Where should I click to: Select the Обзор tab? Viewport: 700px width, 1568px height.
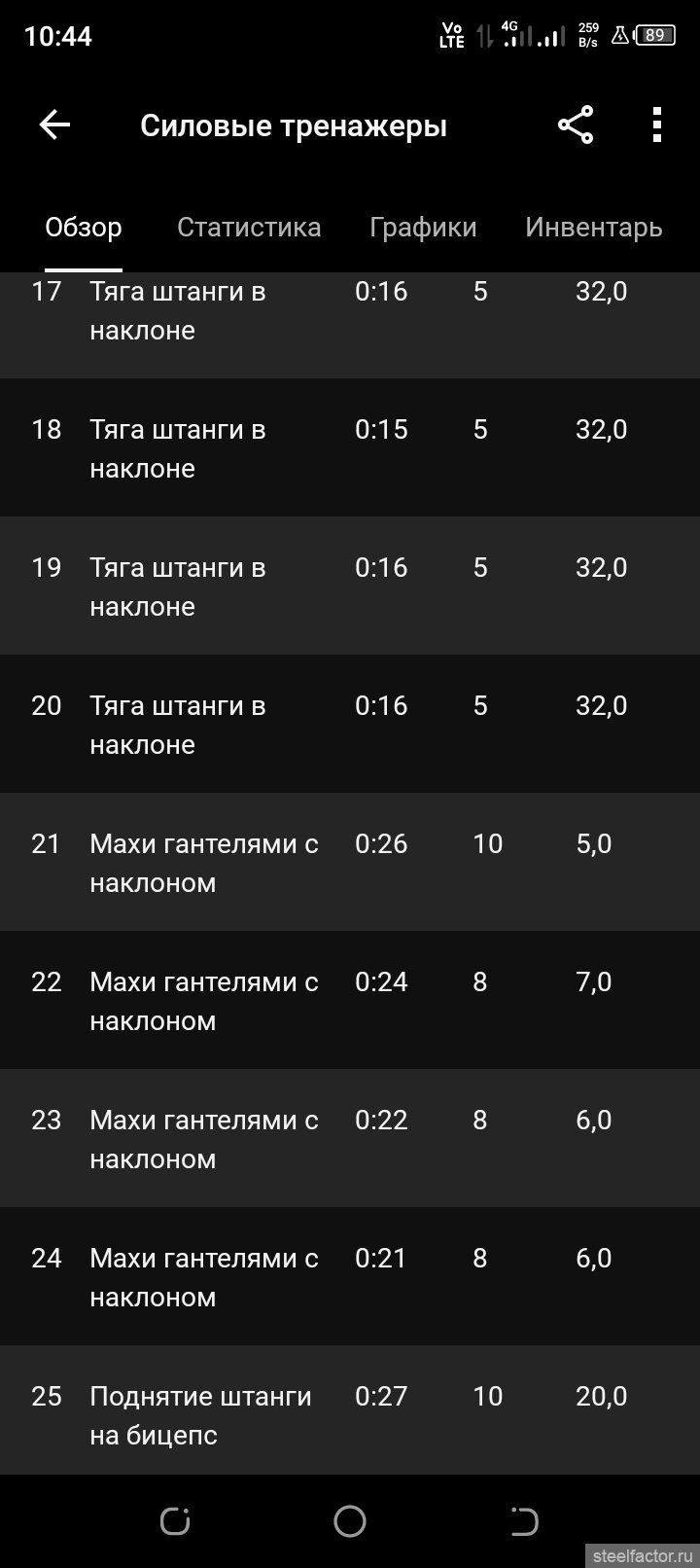point(84,228)
